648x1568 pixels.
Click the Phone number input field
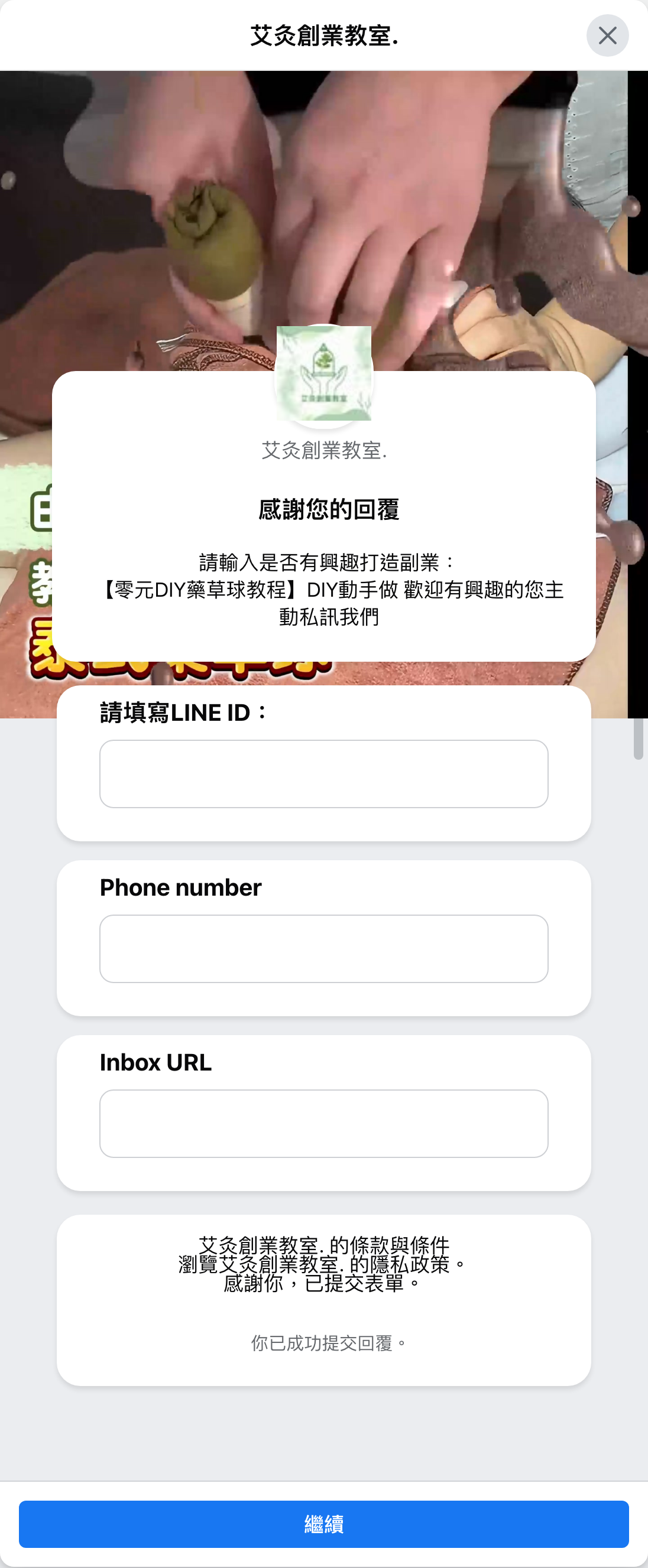pyautogui.click(x=323, y=949)
